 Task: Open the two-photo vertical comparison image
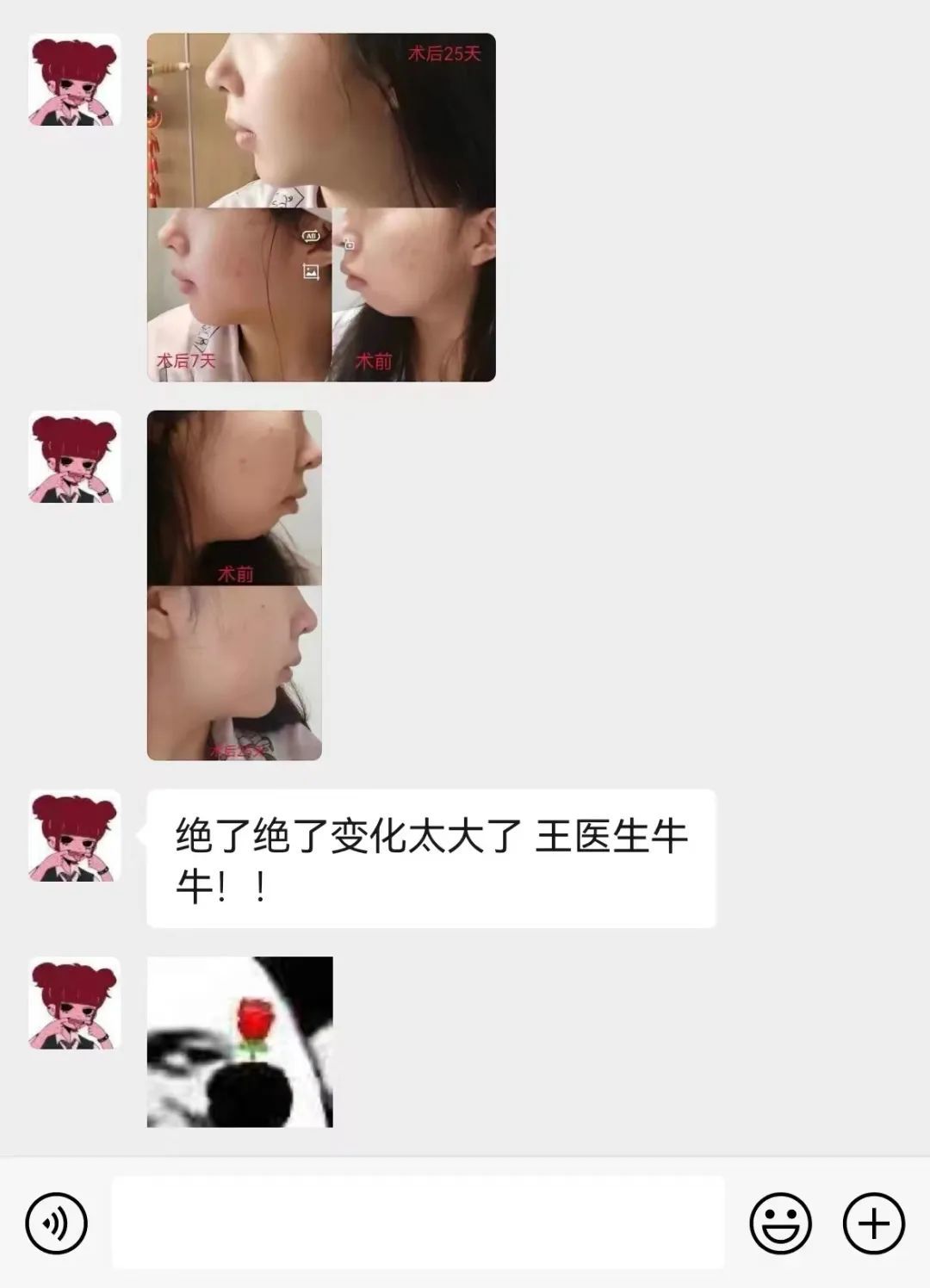pos(234,585)
